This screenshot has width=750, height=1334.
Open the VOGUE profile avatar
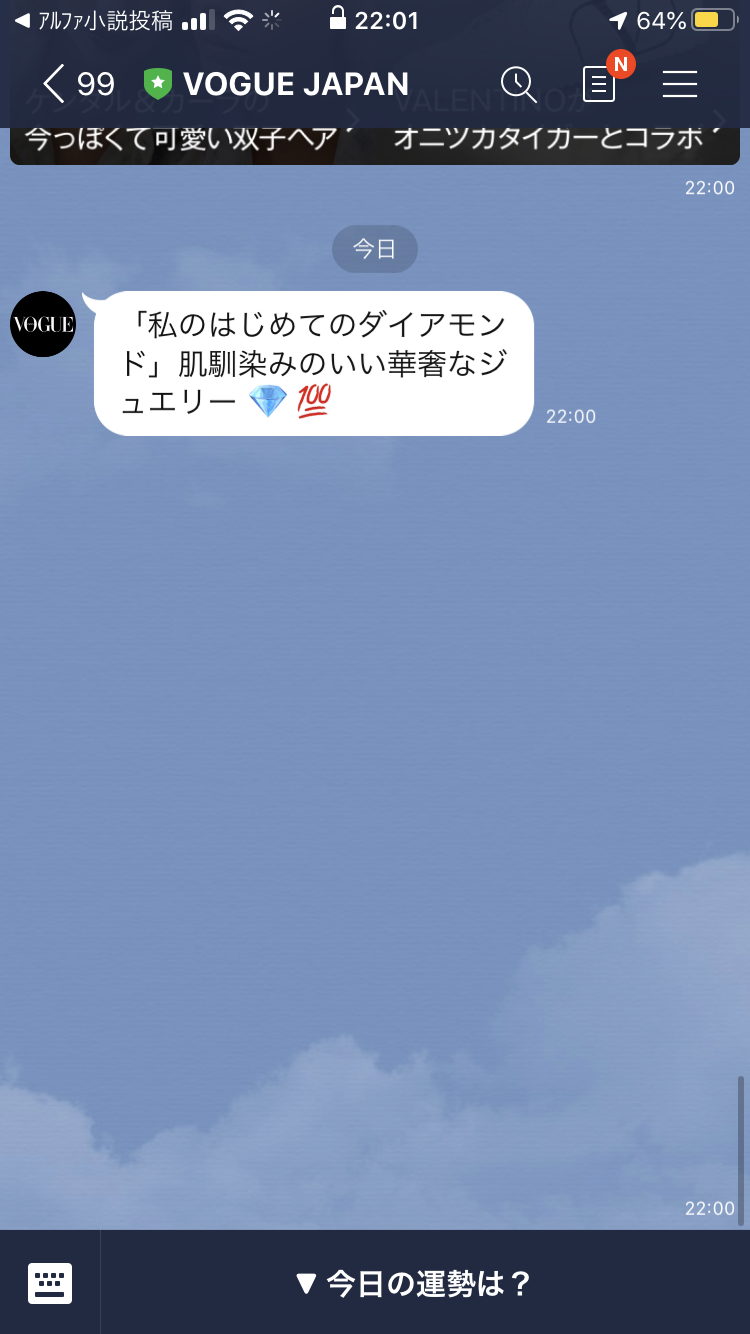point(43,324)
